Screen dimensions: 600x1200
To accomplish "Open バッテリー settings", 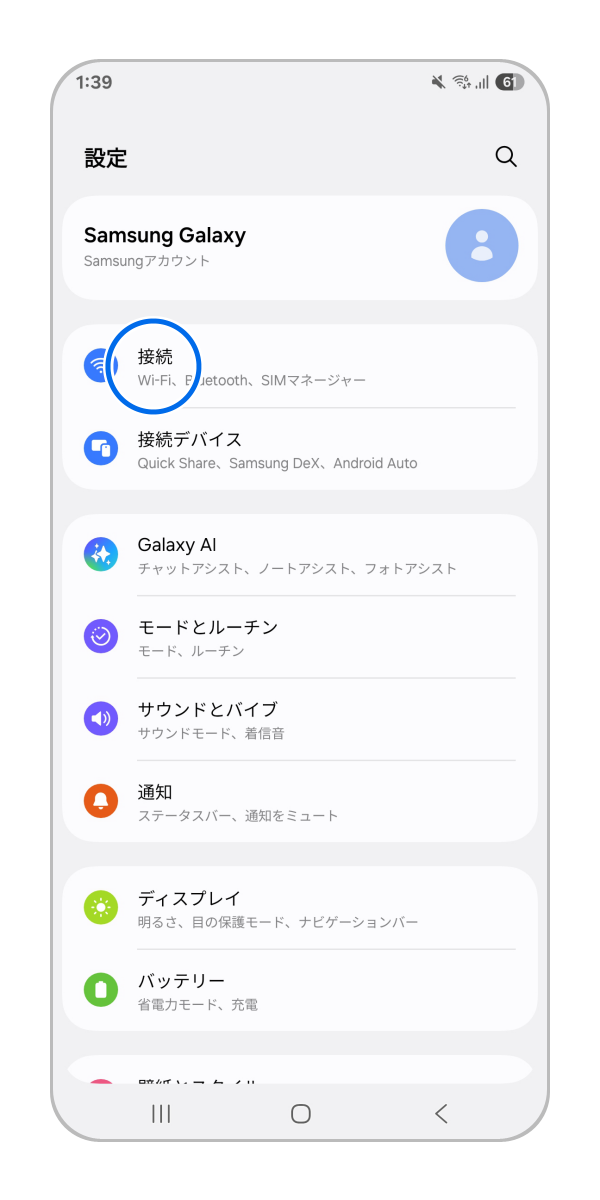I will pos(300,990).
